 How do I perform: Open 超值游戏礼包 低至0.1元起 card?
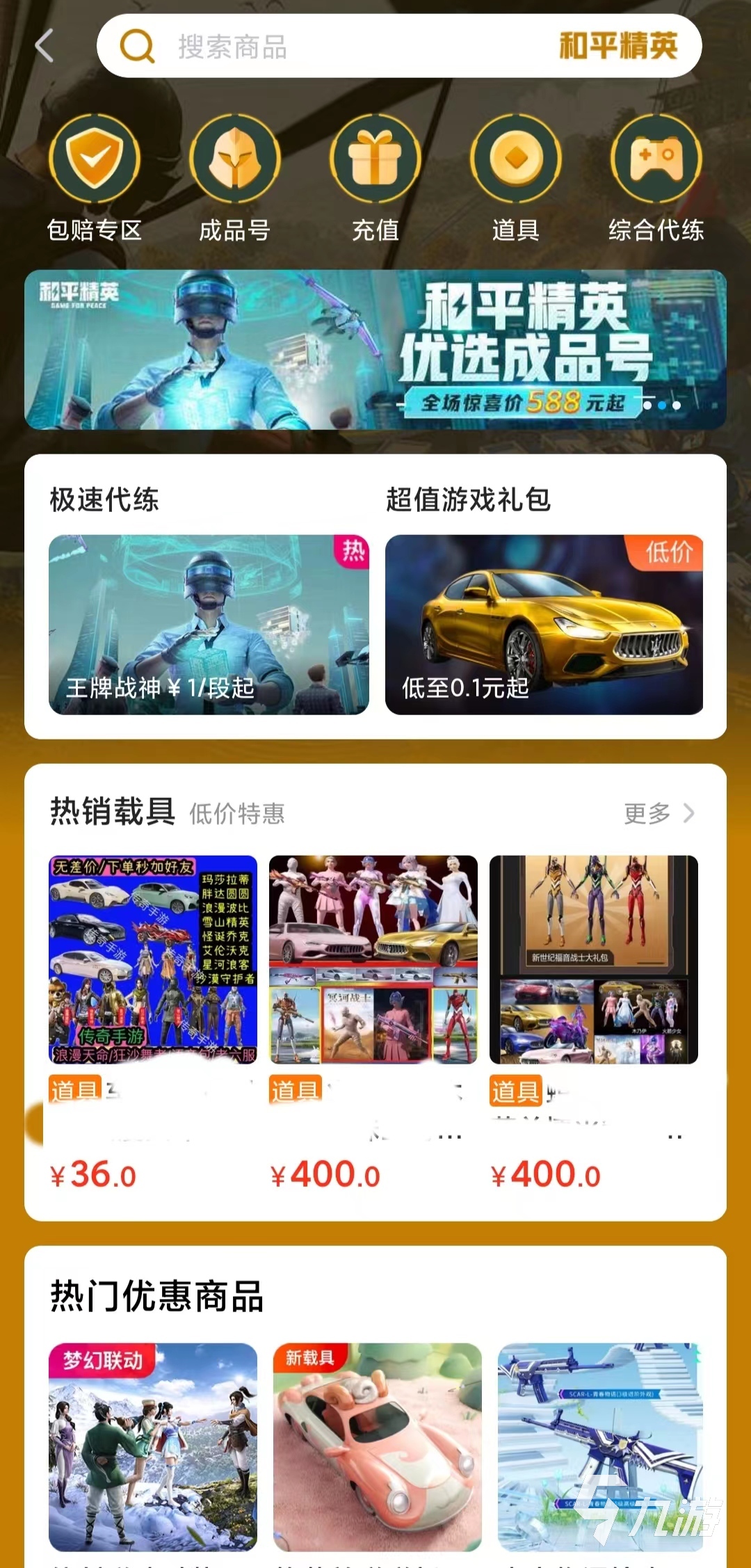544,624
